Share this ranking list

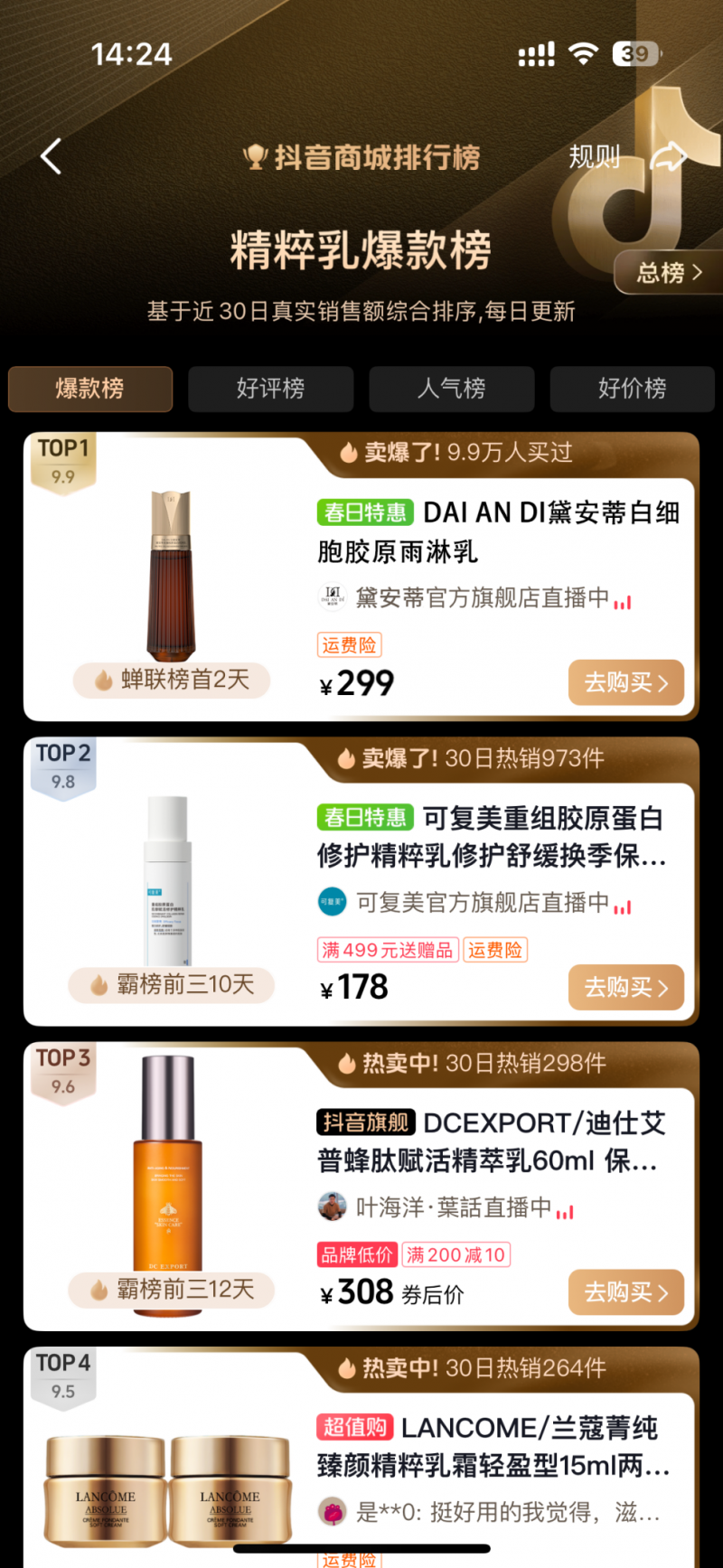tap(669, 156)
